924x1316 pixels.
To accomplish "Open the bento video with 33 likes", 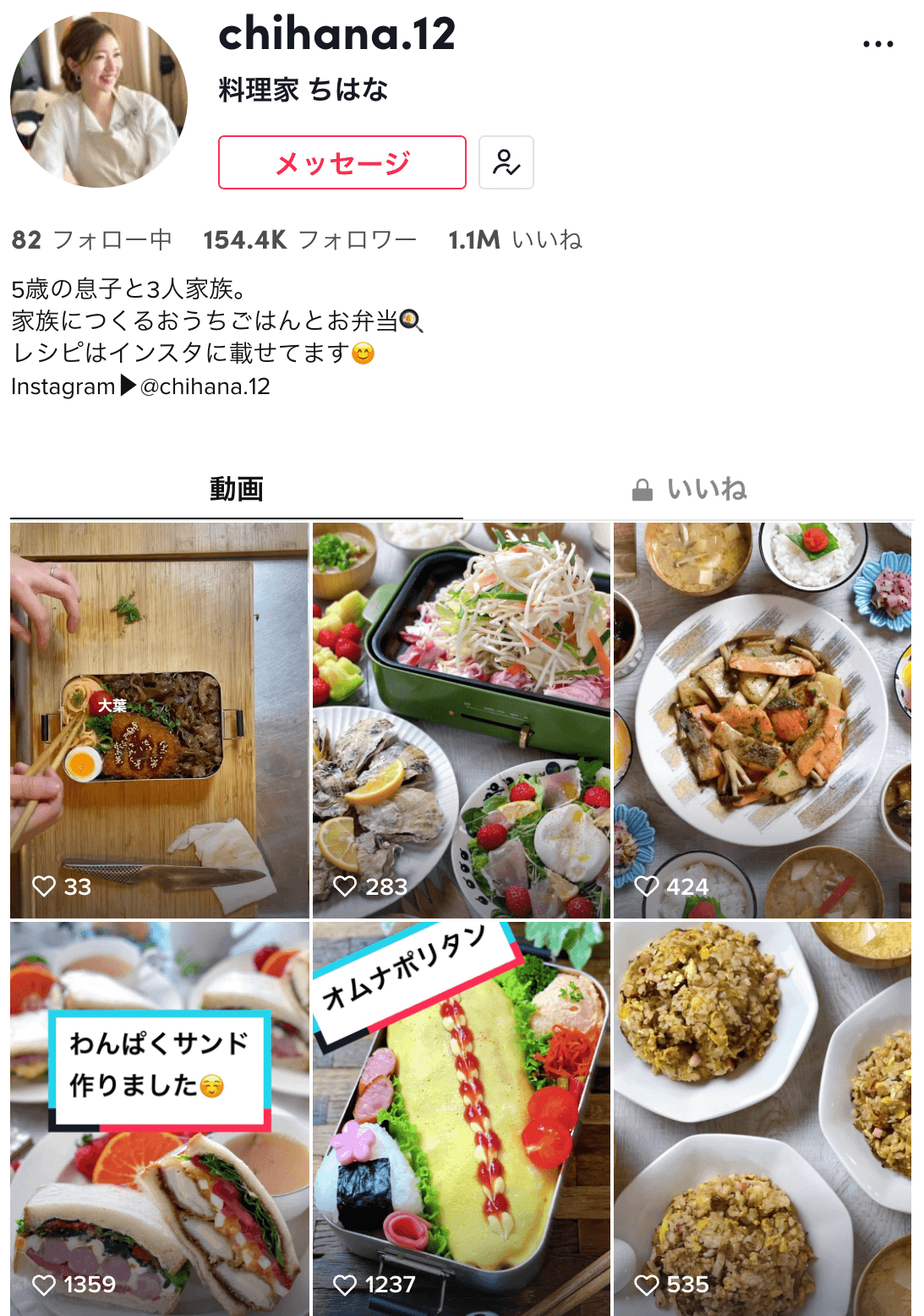I will click(x=159, y=720).
